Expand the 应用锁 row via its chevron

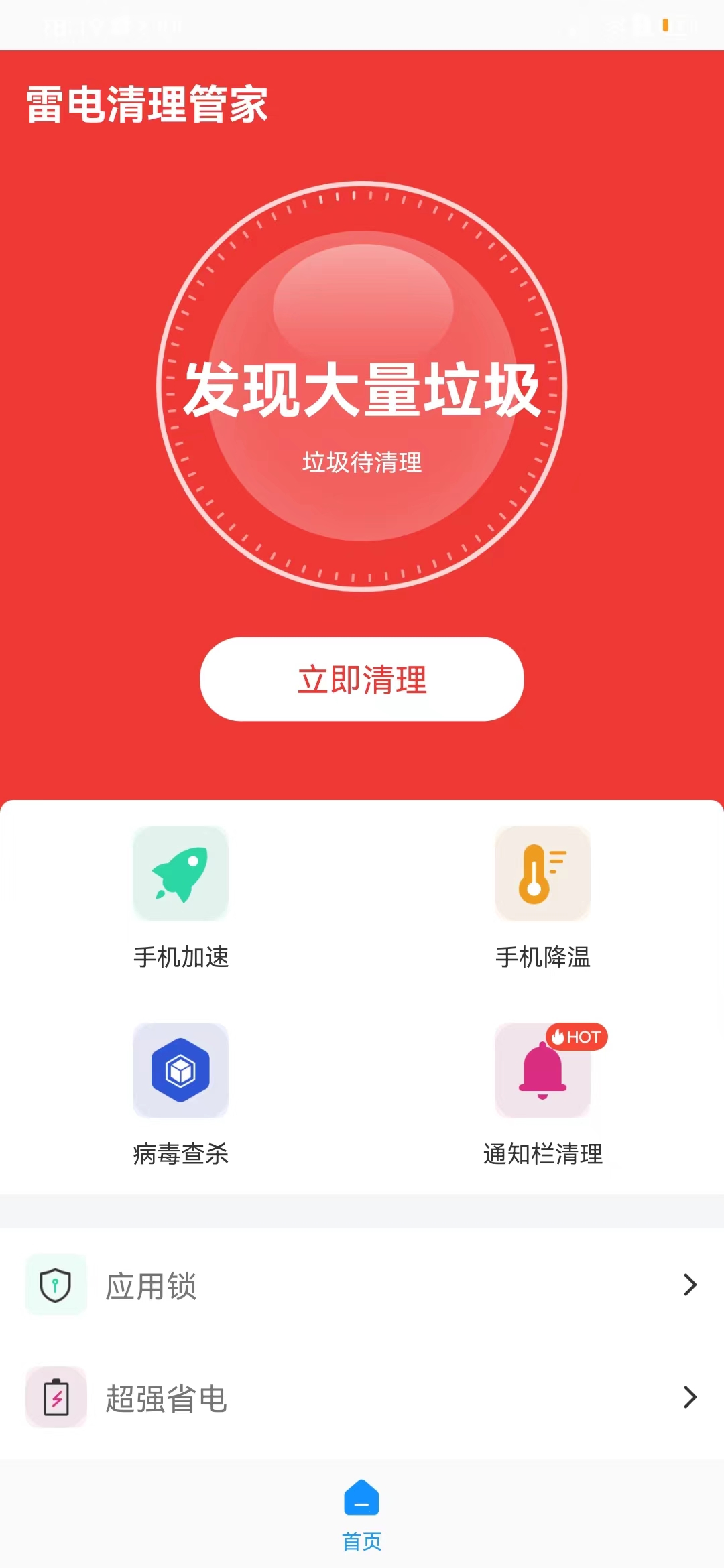tap(690, 1285)
